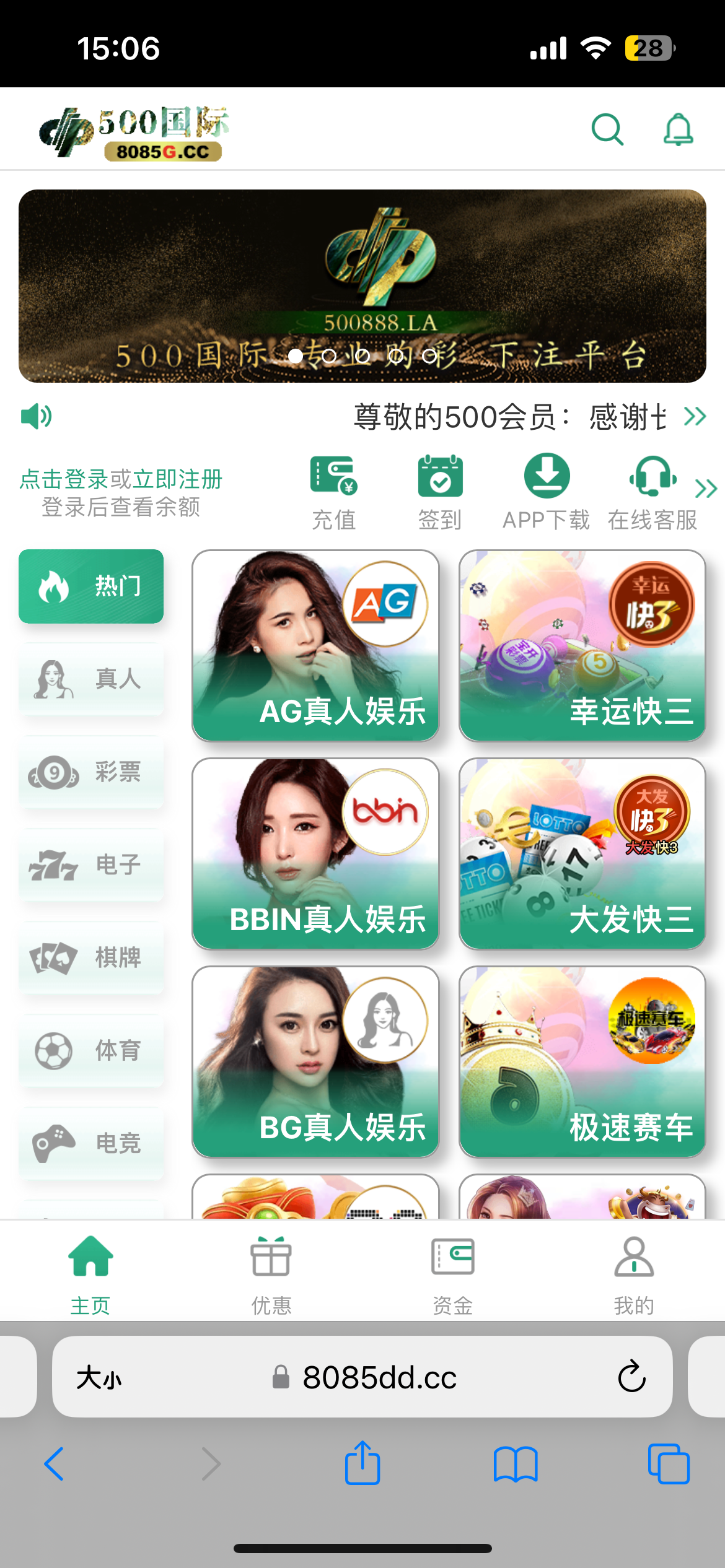
Task: Select the 真人 category
Action: [x=91, y=679]
